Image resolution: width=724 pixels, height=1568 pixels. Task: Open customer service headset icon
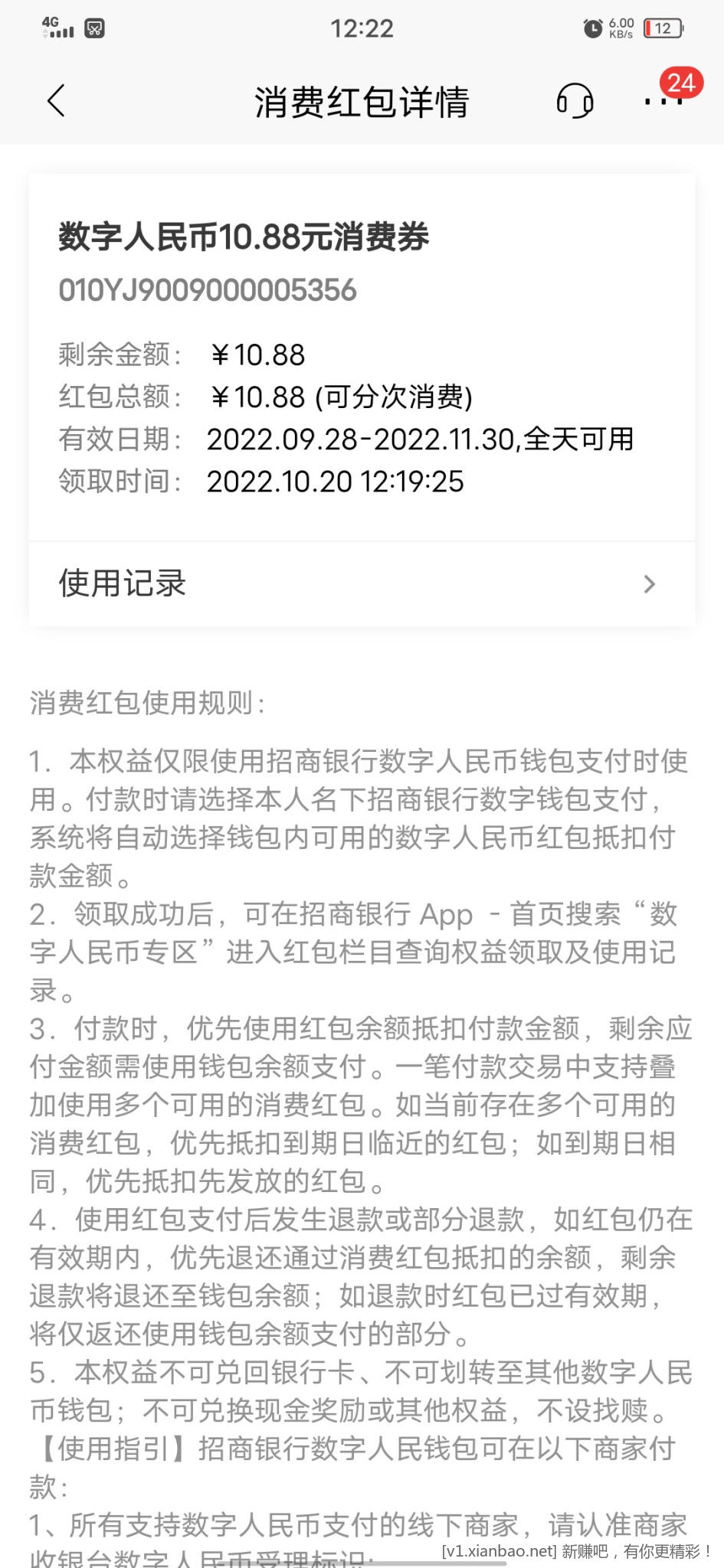575,101
